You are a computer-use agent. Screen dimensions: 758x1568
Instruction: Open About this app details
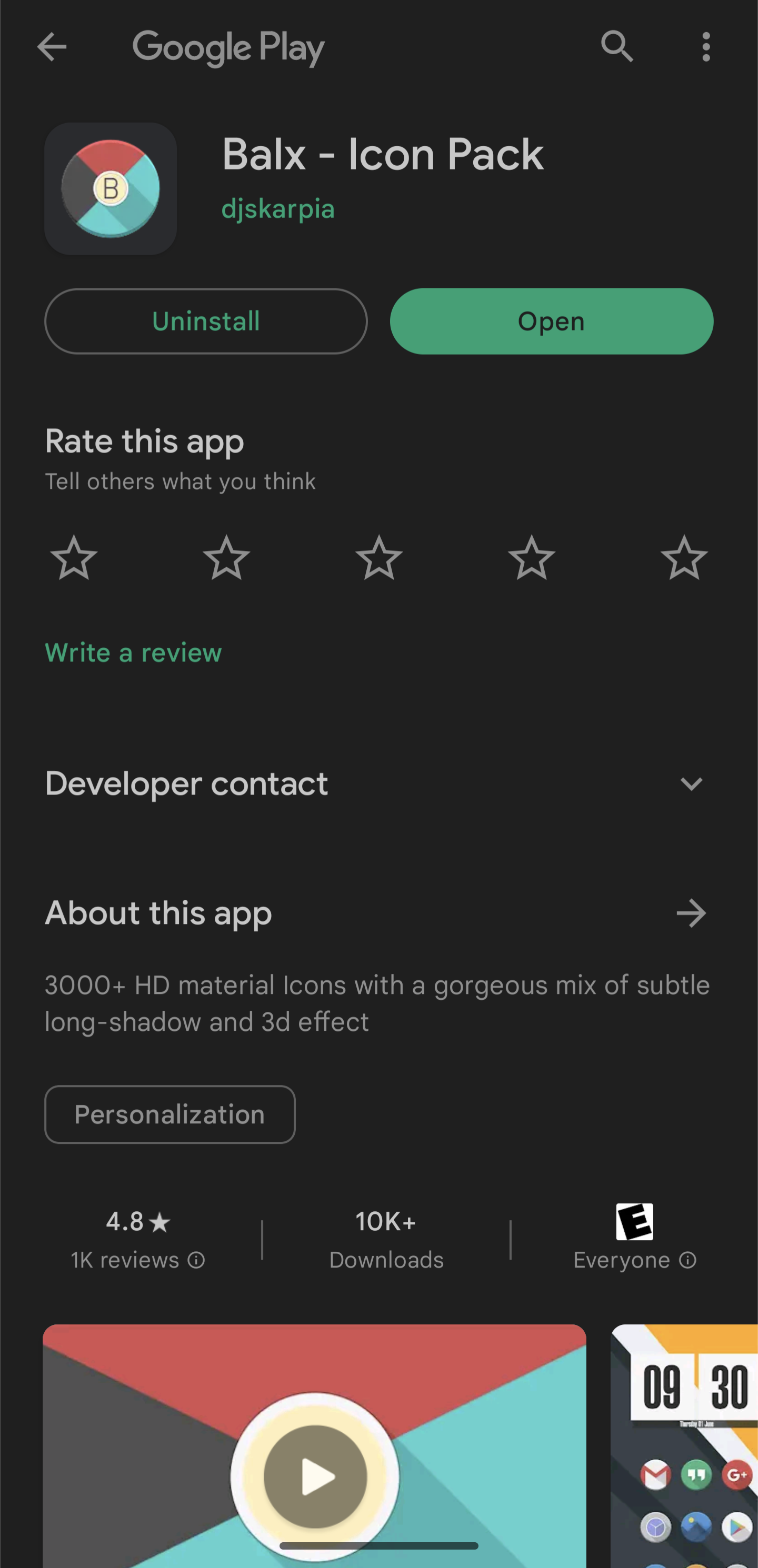pyautogui.click(x=691, y=913)
